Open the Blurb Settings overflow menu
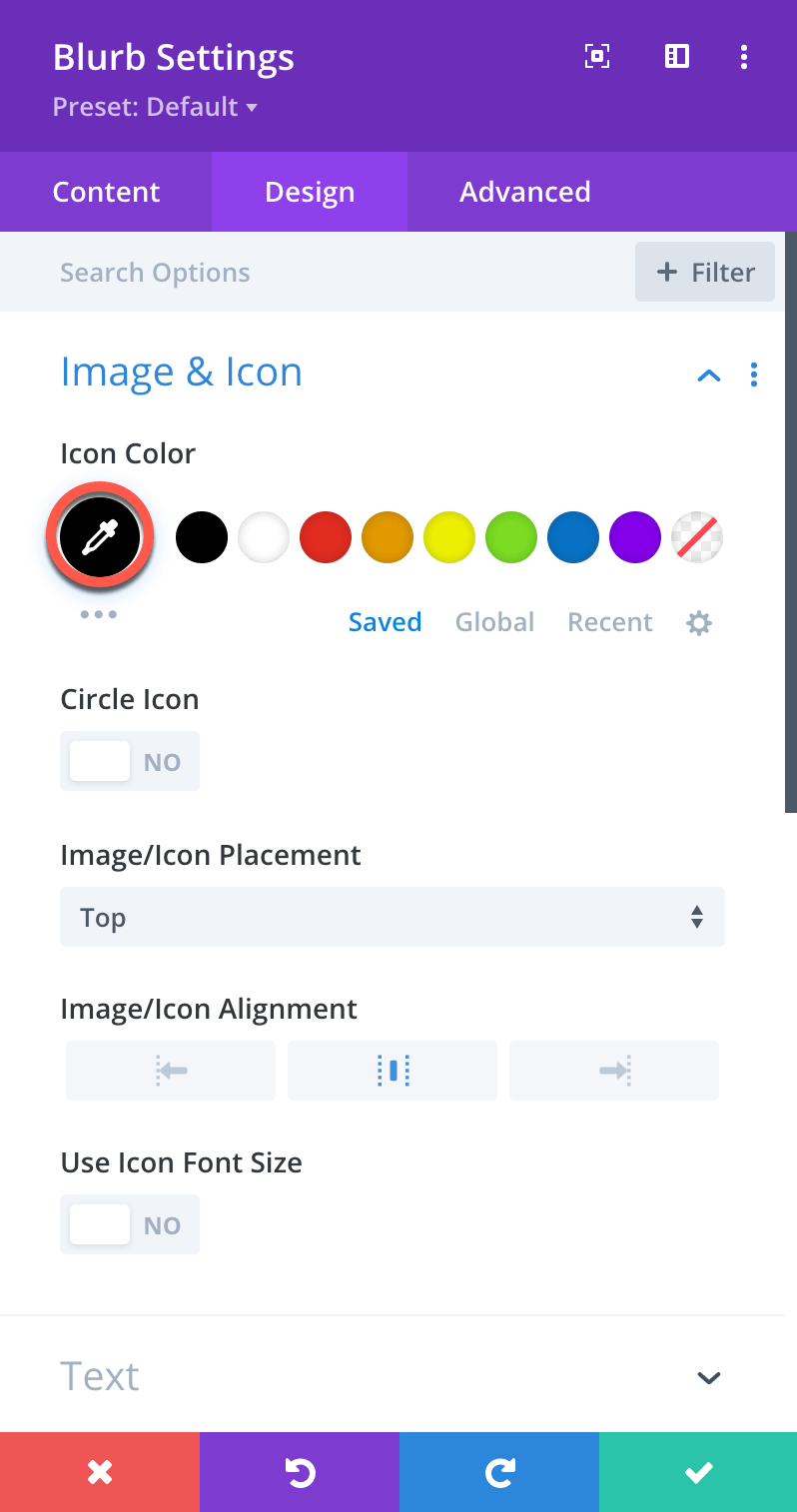The image size is (797, 1512). (x=743, y=57)
